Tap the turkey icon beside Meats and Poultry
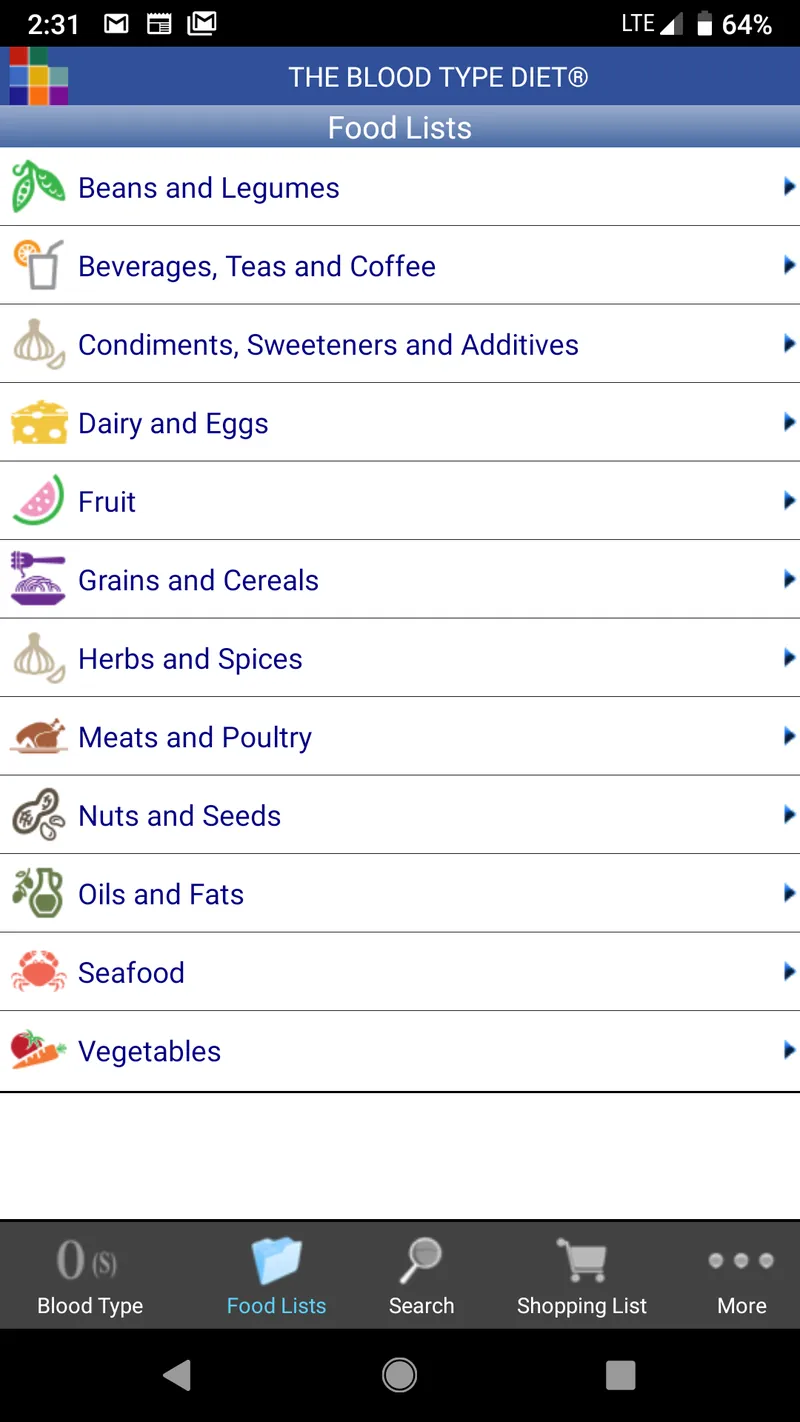This screenshot has width=800, height=1422. tap(38, 737)
